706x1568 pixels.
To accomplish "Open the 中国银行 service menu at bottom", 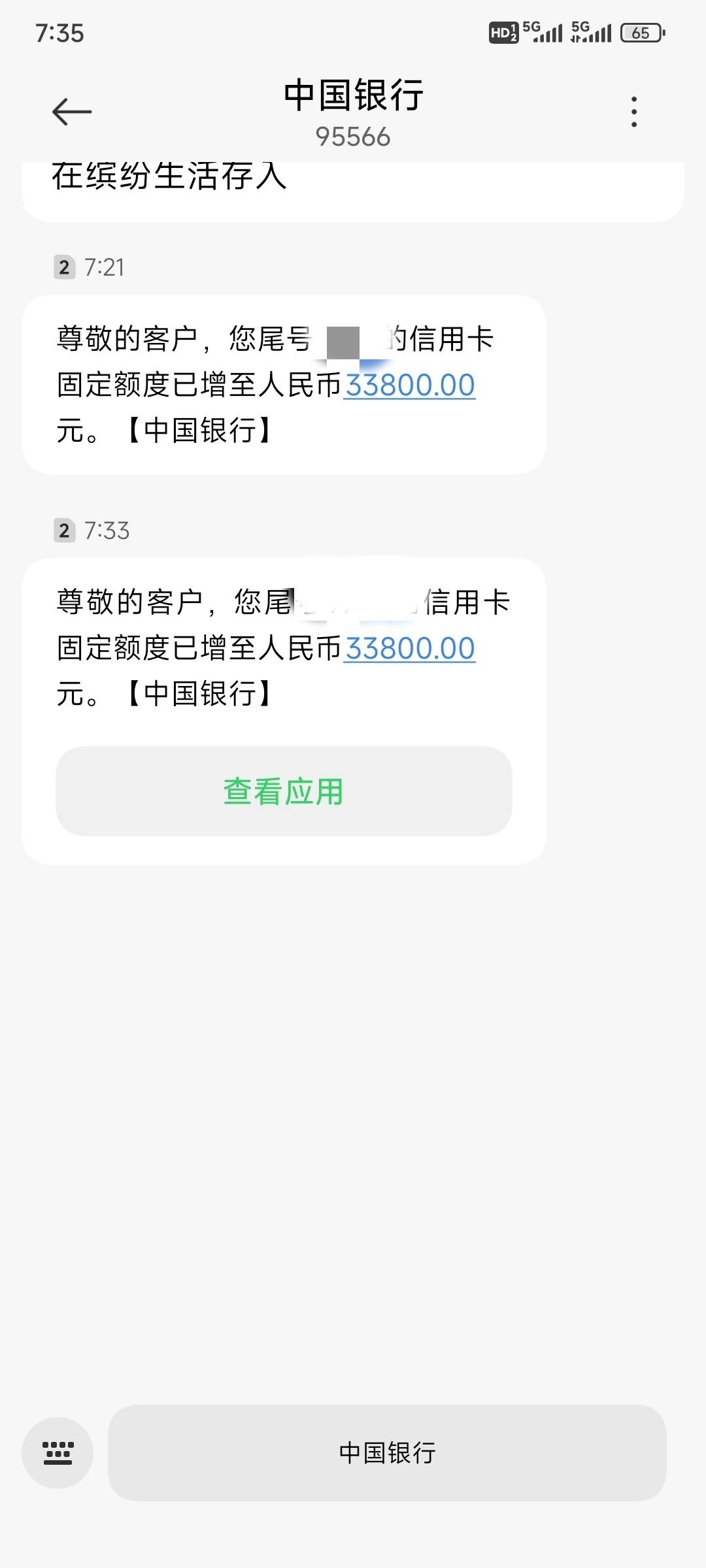I will (387, 1453).
